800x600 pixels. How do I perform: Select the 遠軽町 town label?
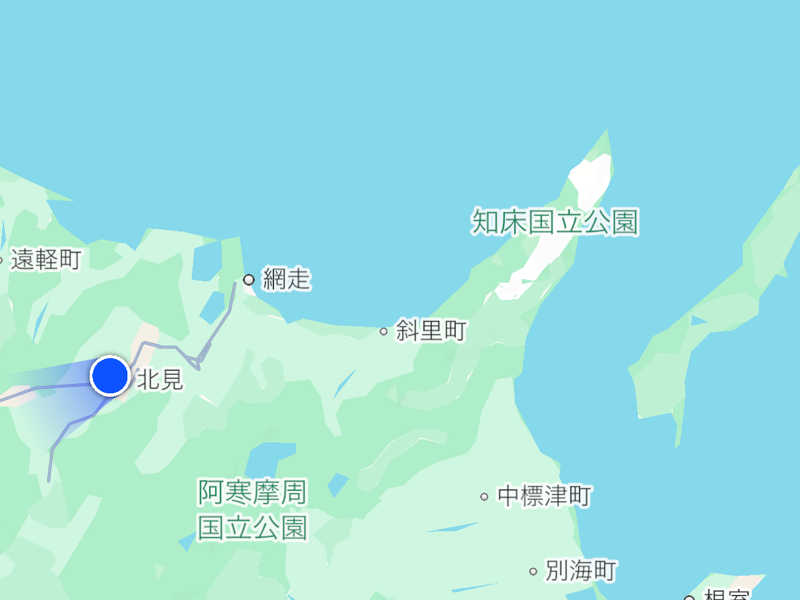click(45, 260)
